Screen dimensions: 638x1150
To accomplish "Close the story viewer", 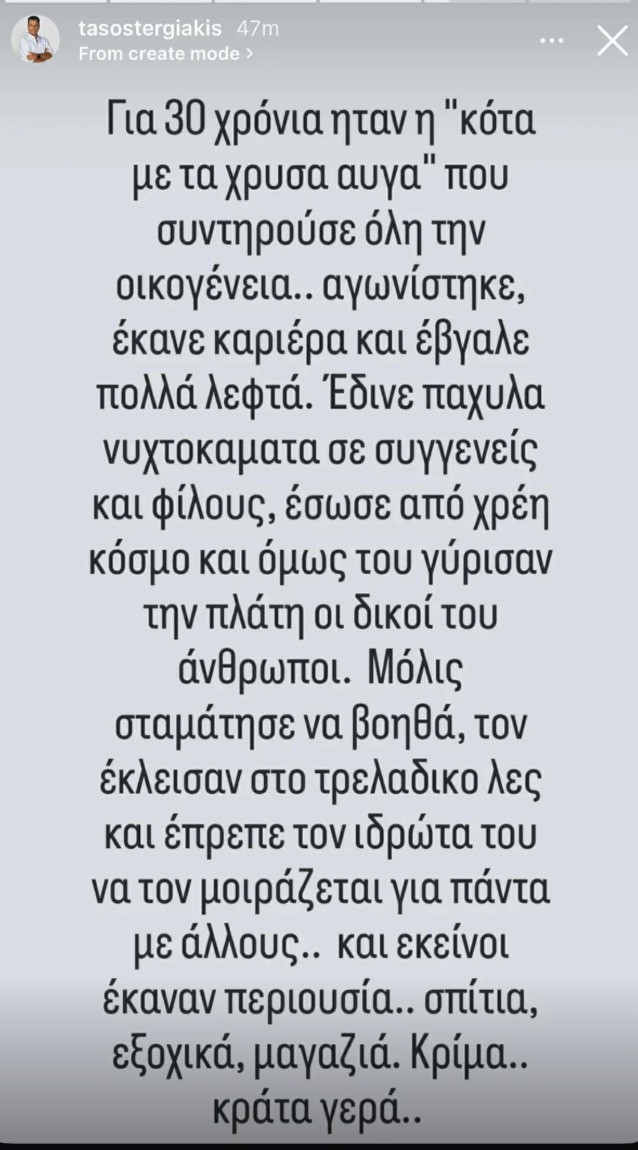I will point(611,40).
